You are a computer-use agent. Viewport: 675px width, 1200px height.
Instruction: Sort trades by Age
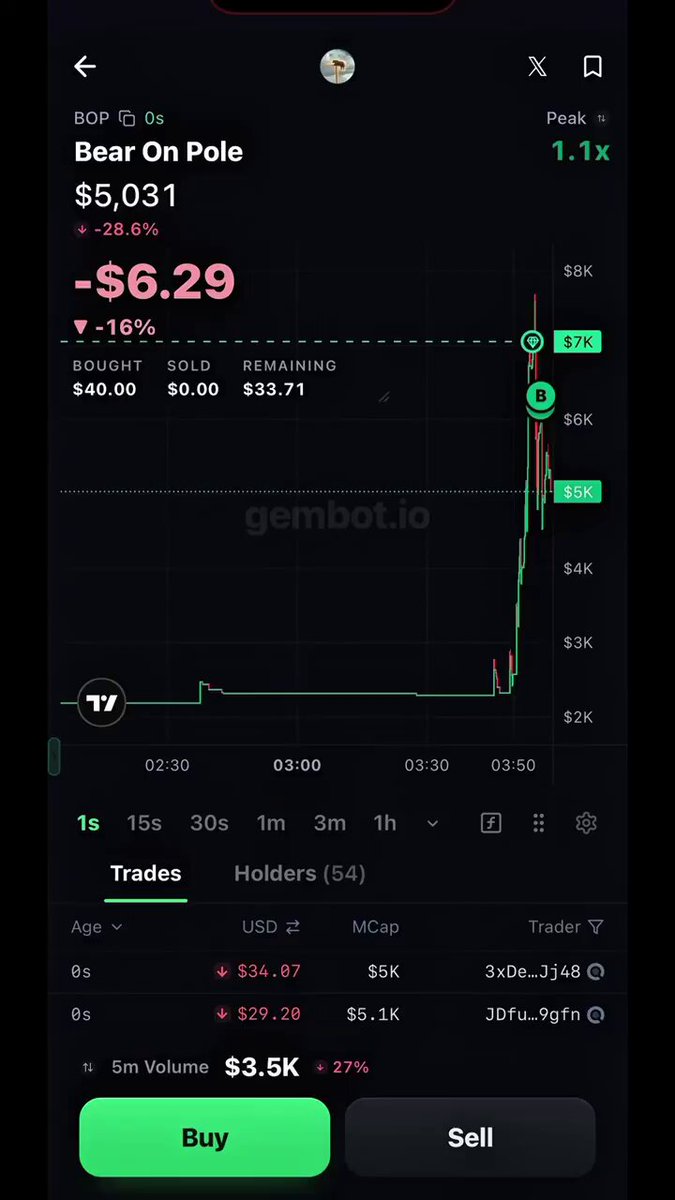(97, 927)
